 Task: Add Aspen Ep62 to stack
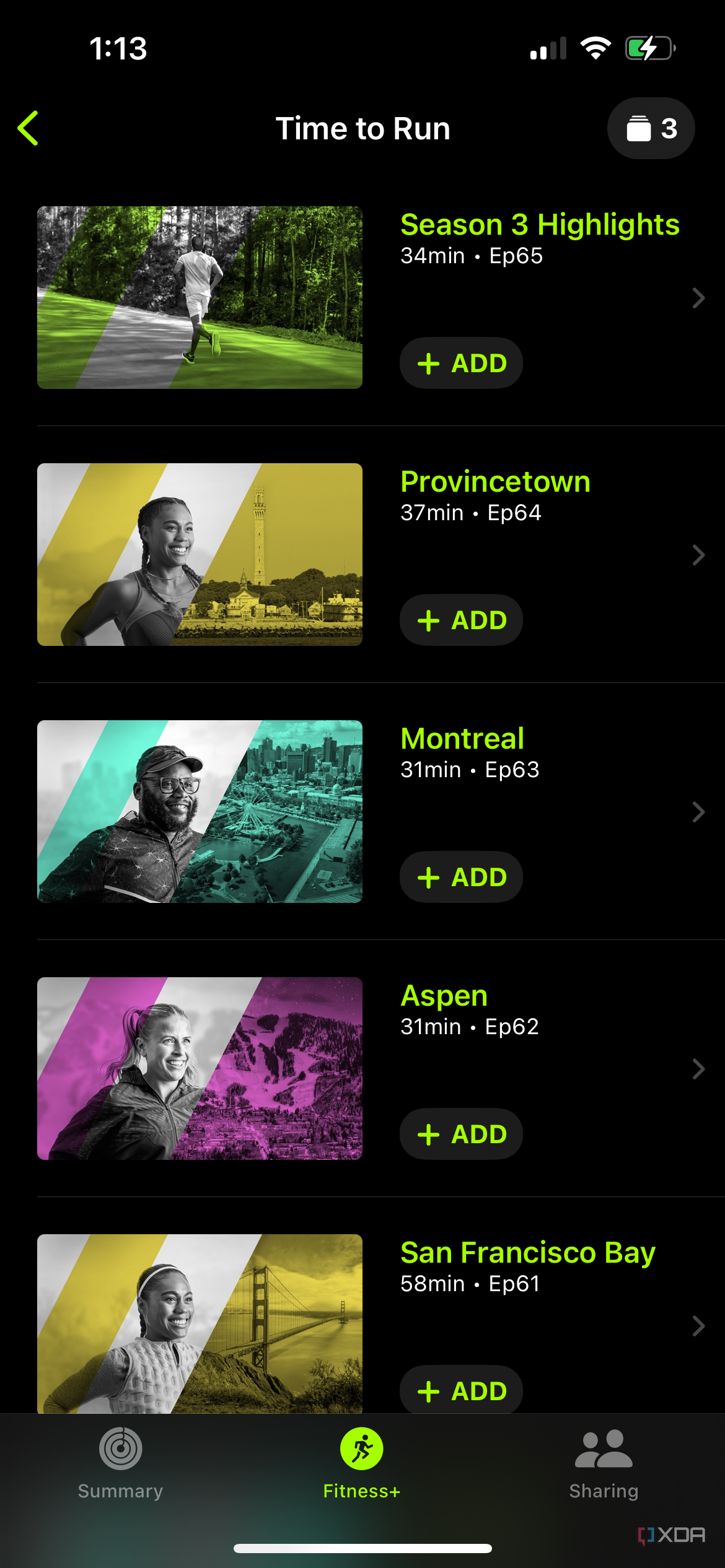pos(461,1134)
